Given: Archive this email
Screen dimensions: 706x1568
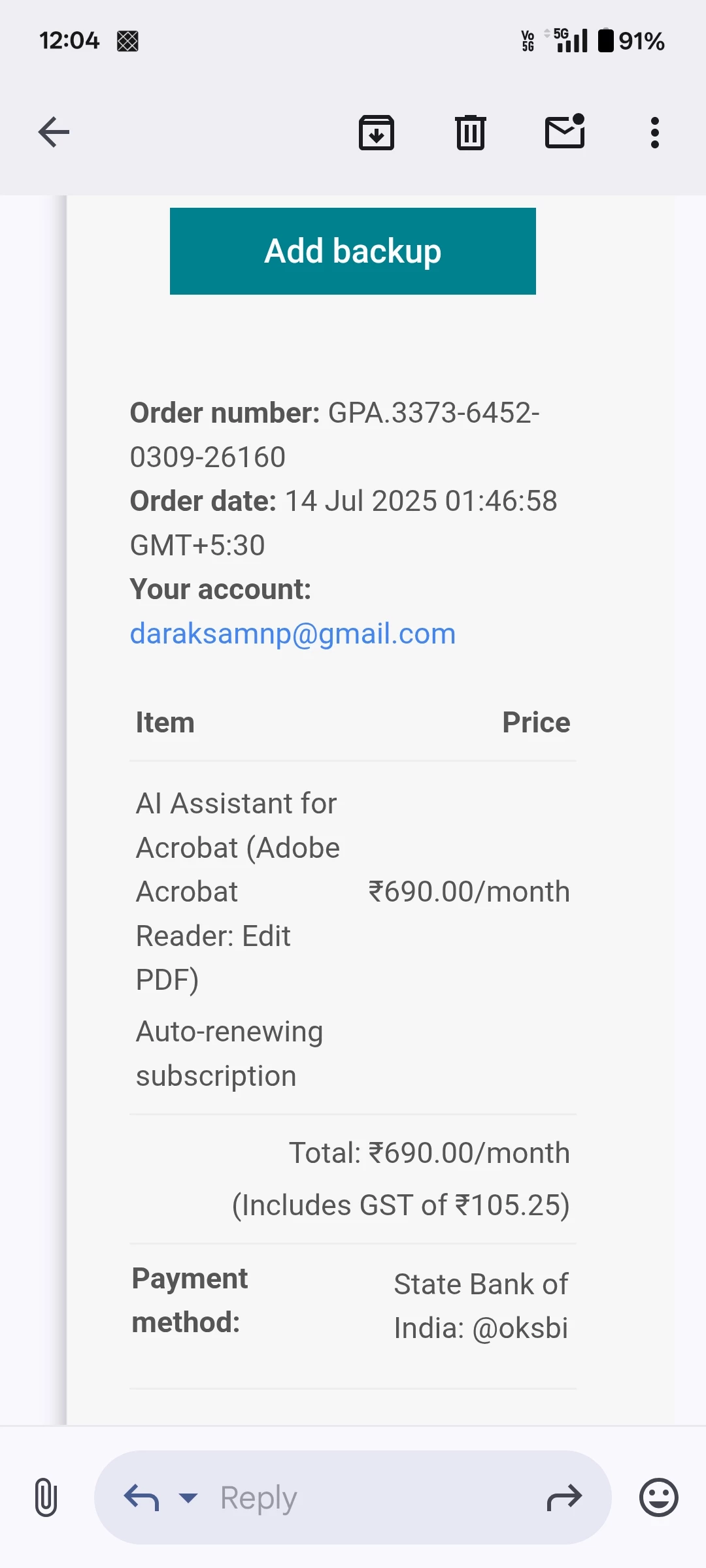Looking at the screenshot, I should [377, 133].
